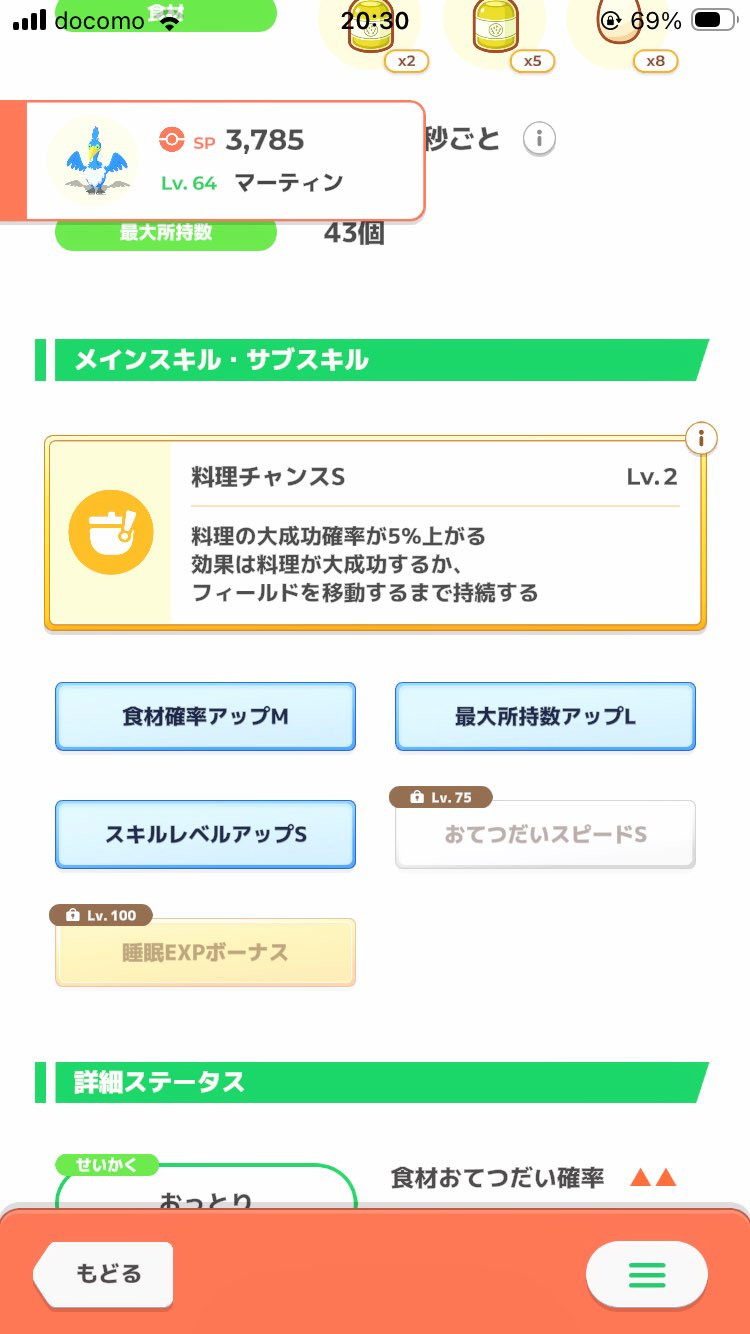Screen dimensions: 750x1334
Task: Go back with the もどる button
Action: pos(104,1274)
